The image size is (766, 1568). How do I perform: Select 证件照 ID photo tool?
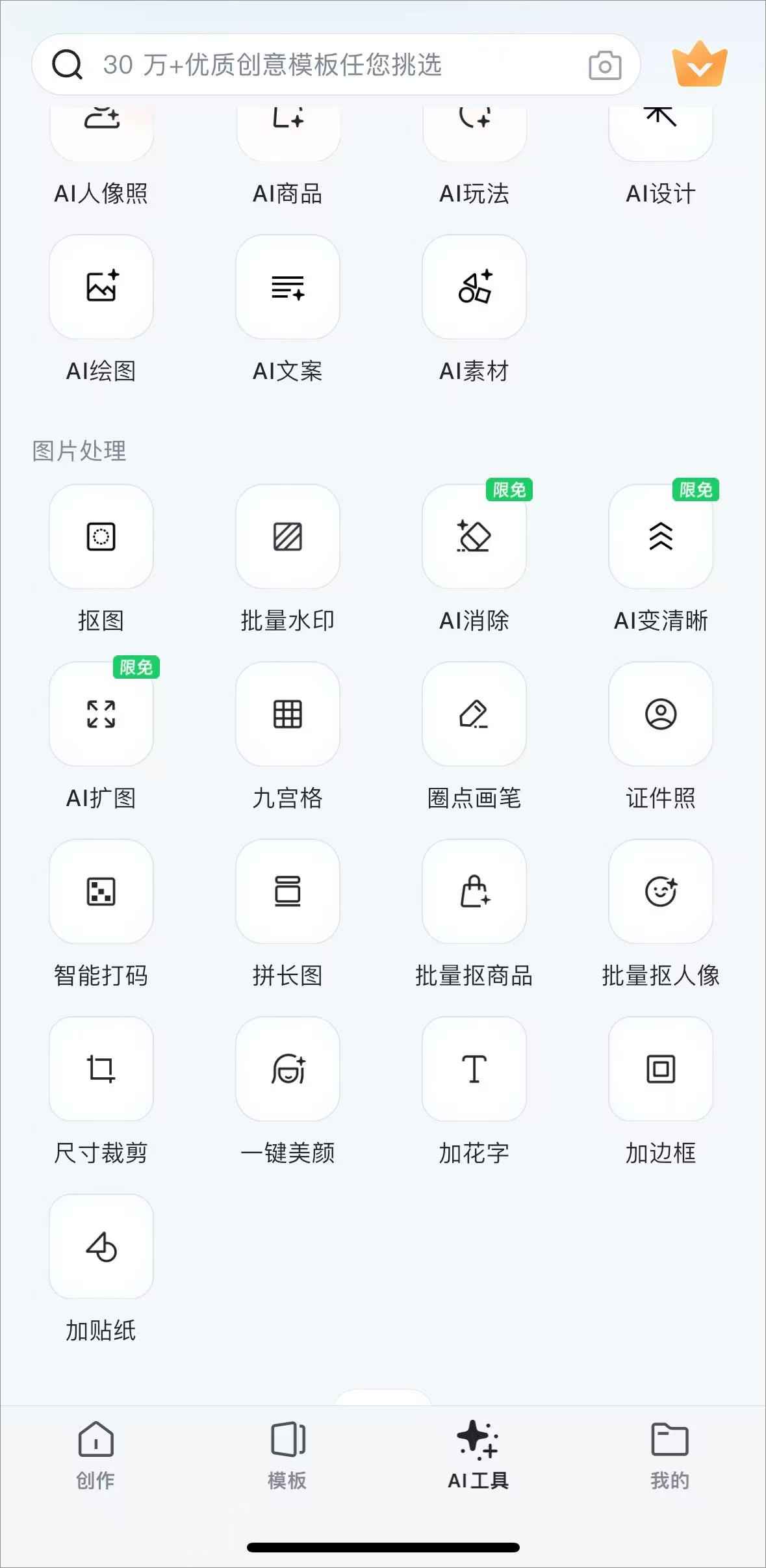tap(661, 714)
